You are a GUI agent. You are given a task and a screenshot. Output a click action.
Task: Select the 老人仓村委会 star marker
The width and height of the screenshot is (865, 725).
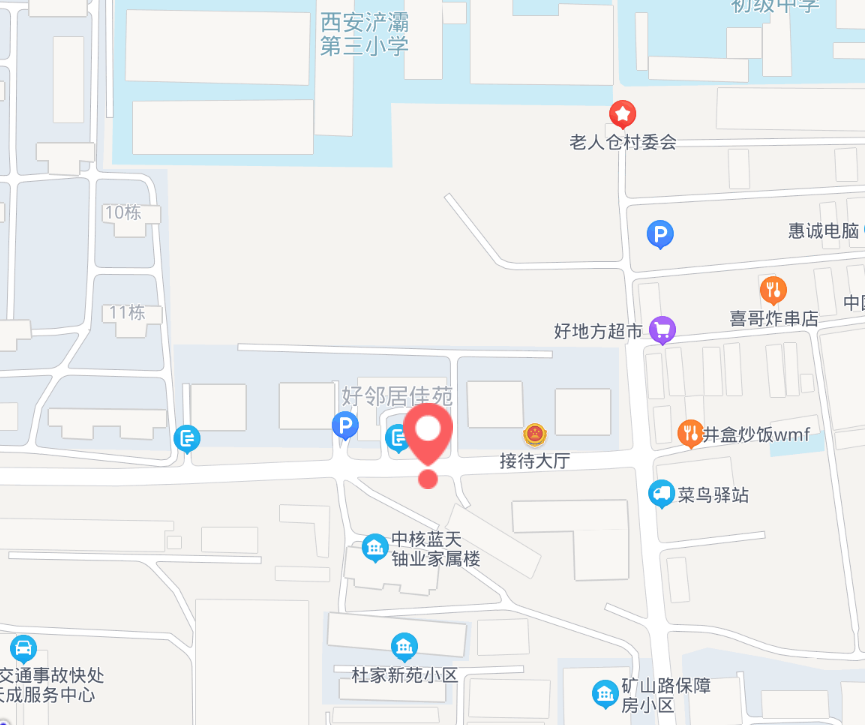pos(623,114)
